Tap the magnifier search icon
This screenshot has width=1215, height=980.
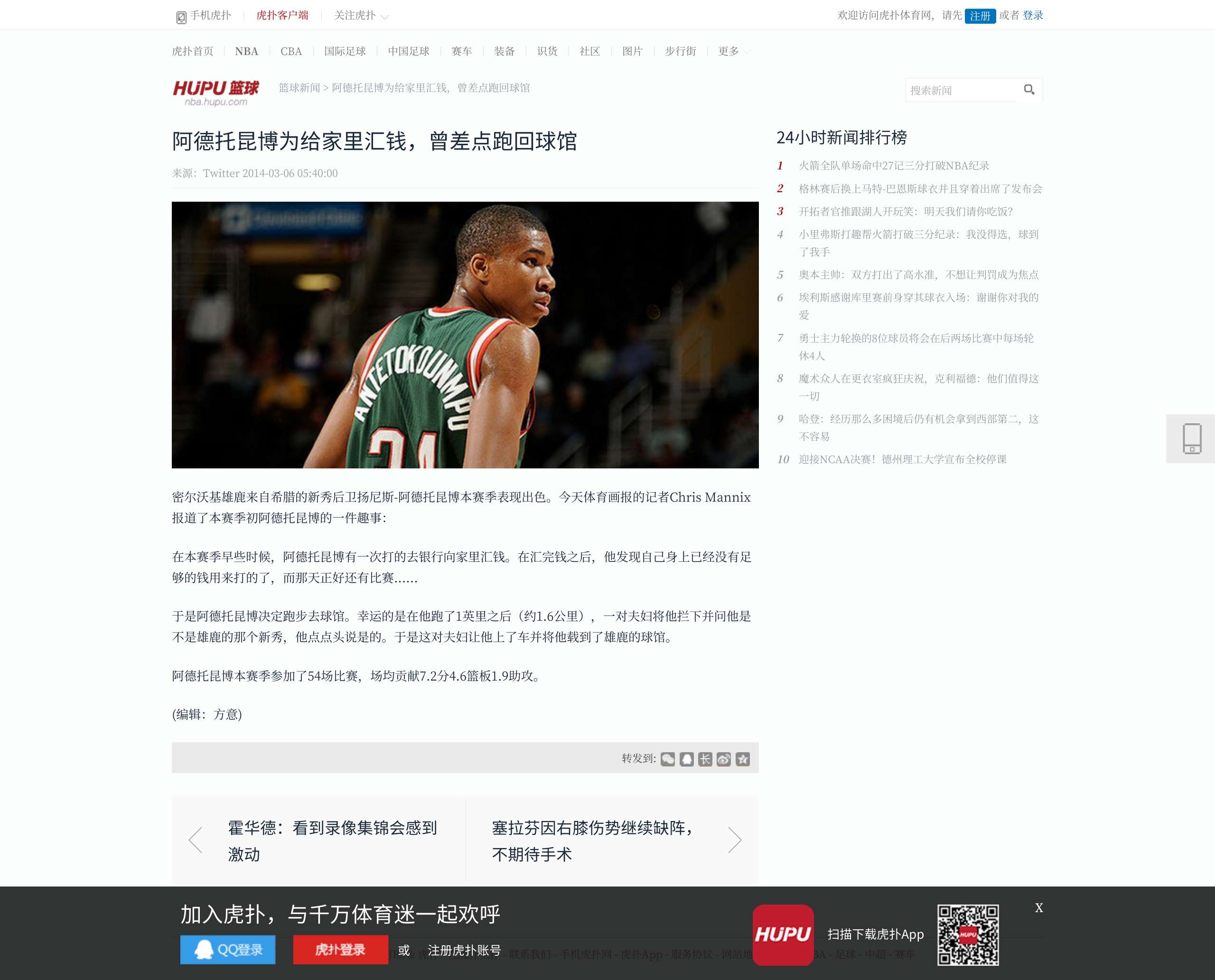(1028, 90)
